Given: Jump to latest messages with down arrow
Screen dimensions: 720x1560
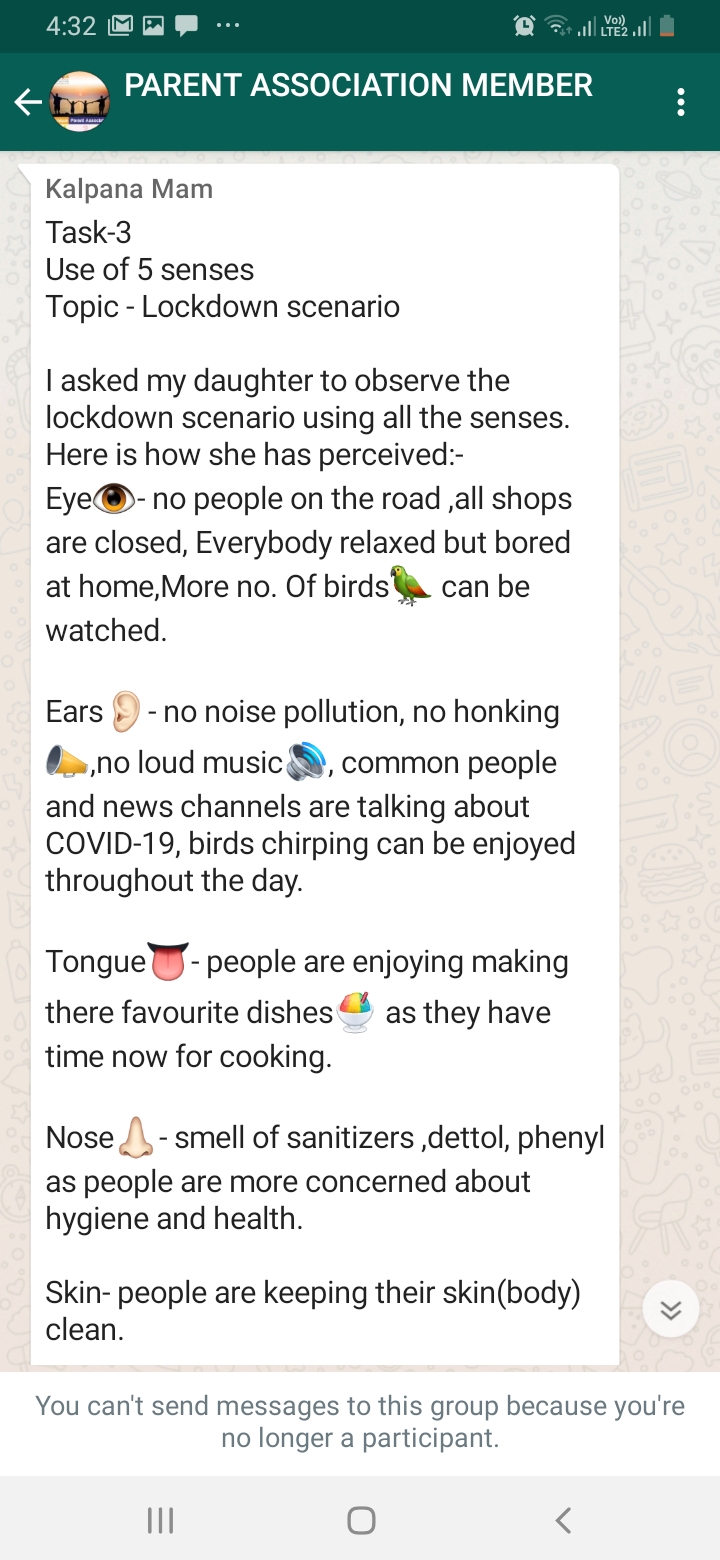Looking at the screenshot, I should pyautogui.click(x=671, y=1308).
